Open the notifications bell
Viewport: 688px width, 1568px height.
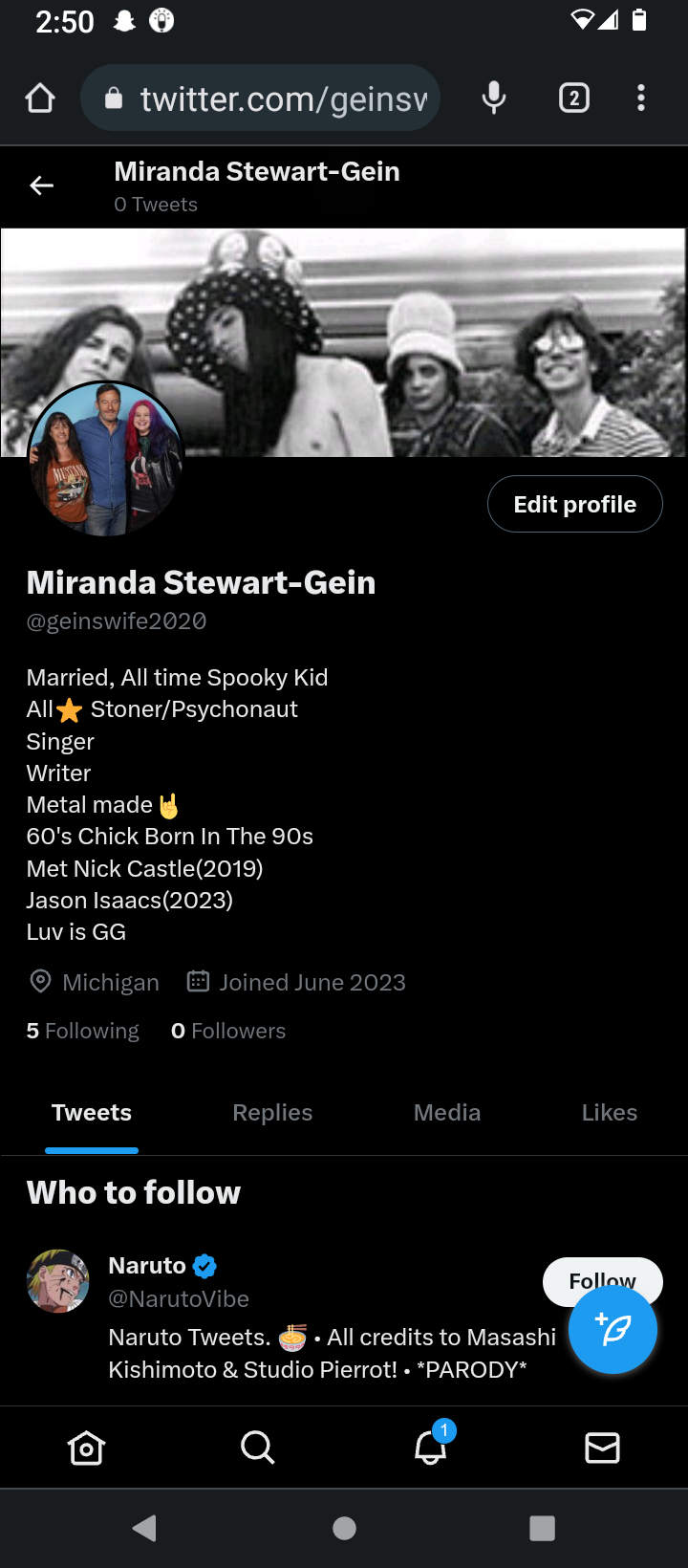point(430,1448)
